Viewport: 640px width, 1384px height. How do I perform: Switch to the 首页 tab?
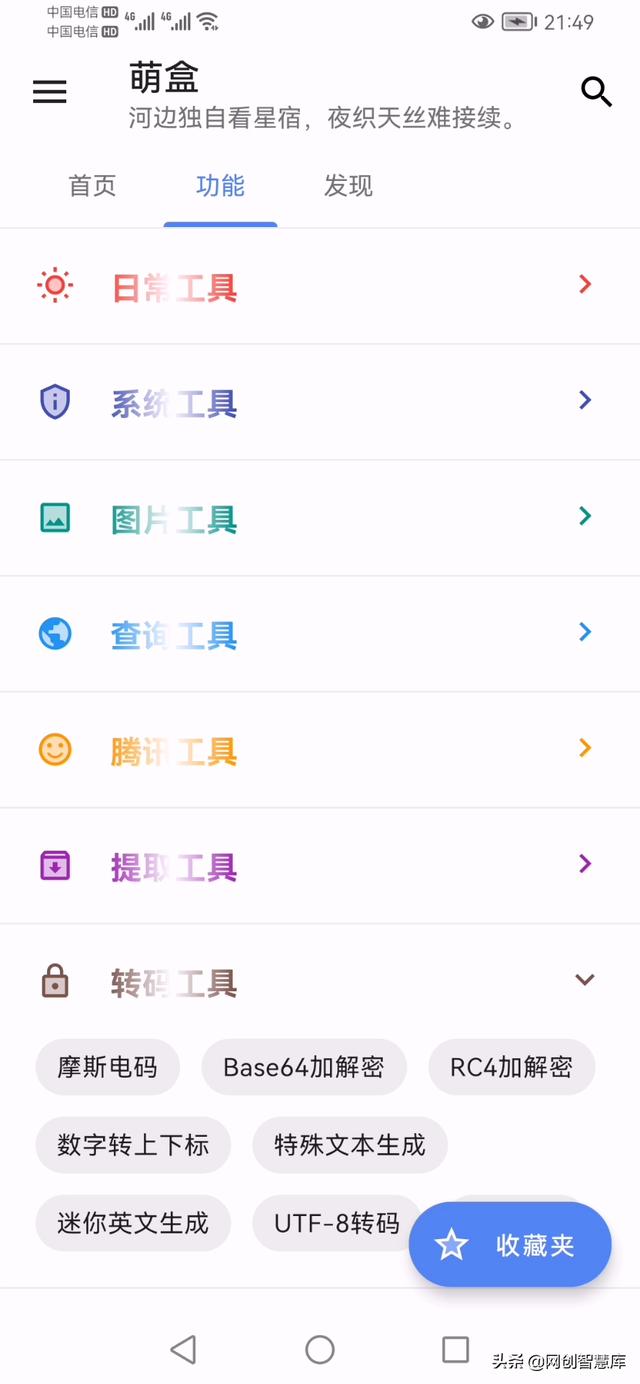pos(92,186)
